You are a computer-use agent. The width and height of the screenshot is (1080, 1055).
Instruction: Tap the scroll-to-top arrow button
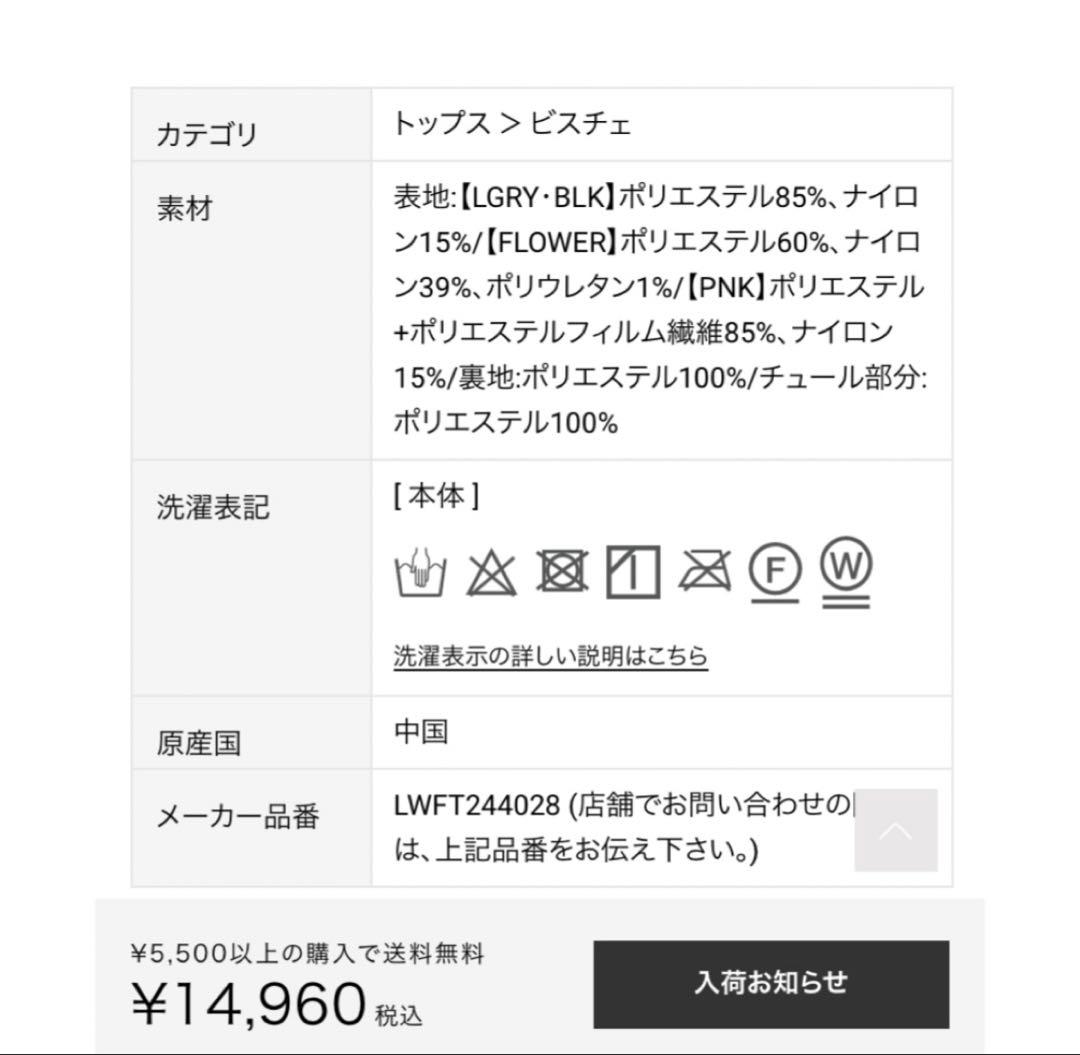coord(896,830)
